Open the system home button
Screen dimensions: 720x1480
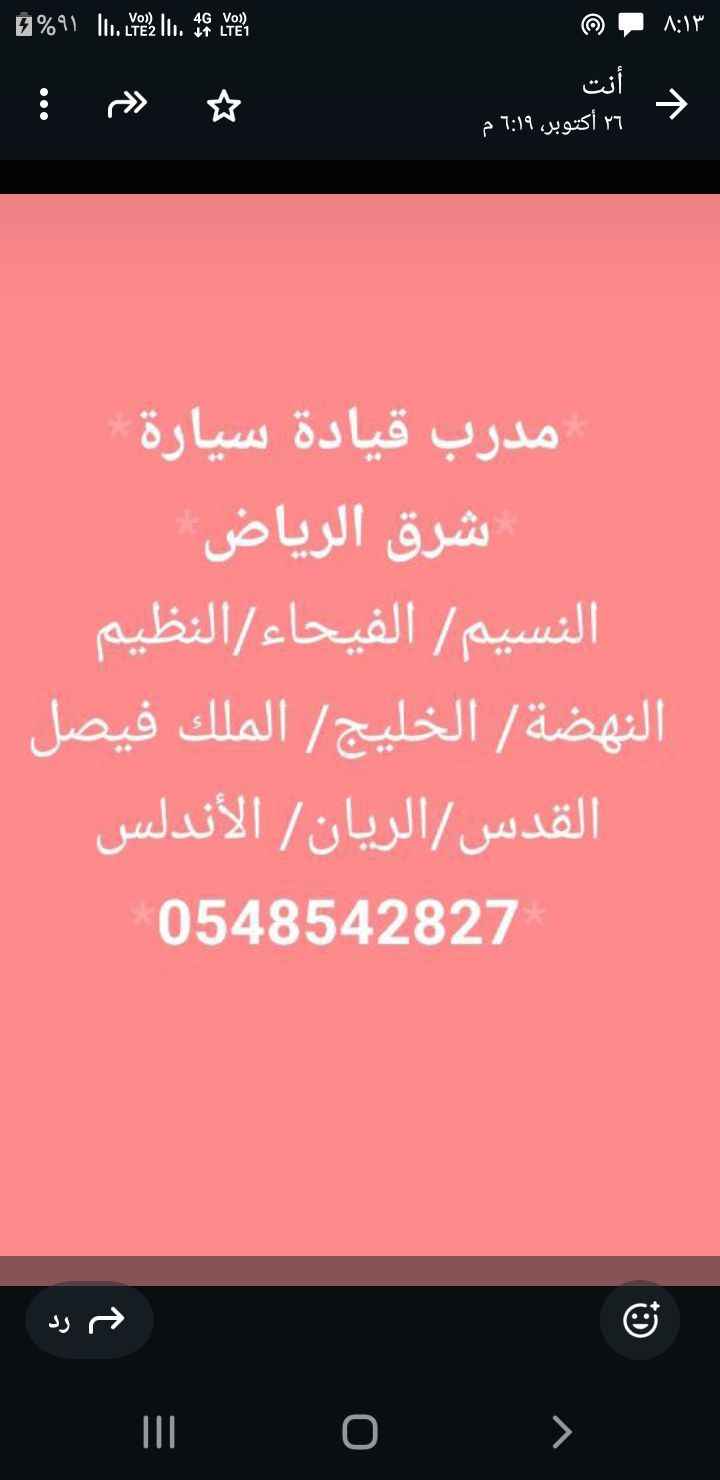coord(360,1432)
